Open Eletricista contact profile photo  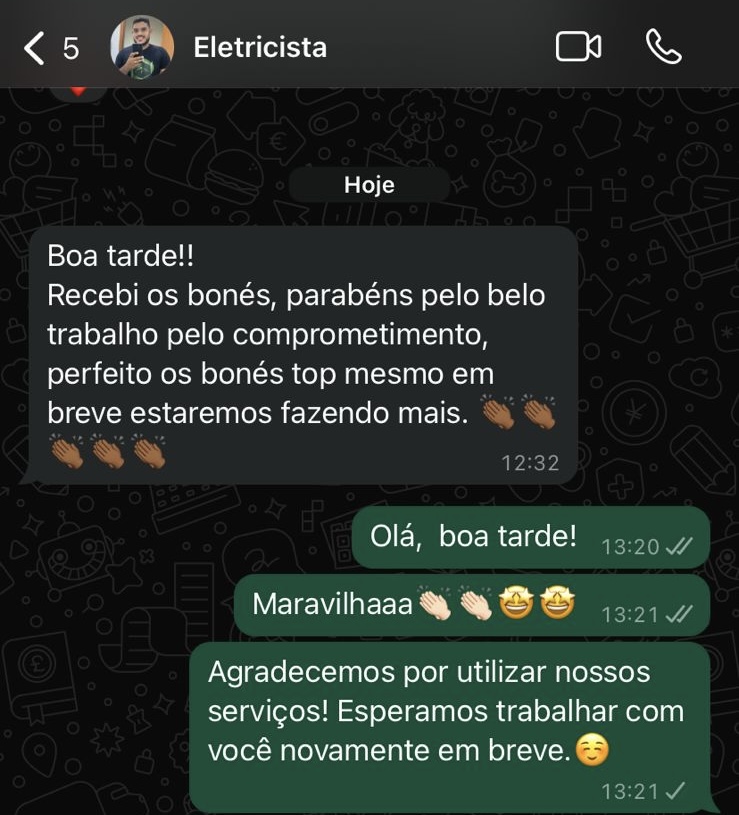click(141, 47)
